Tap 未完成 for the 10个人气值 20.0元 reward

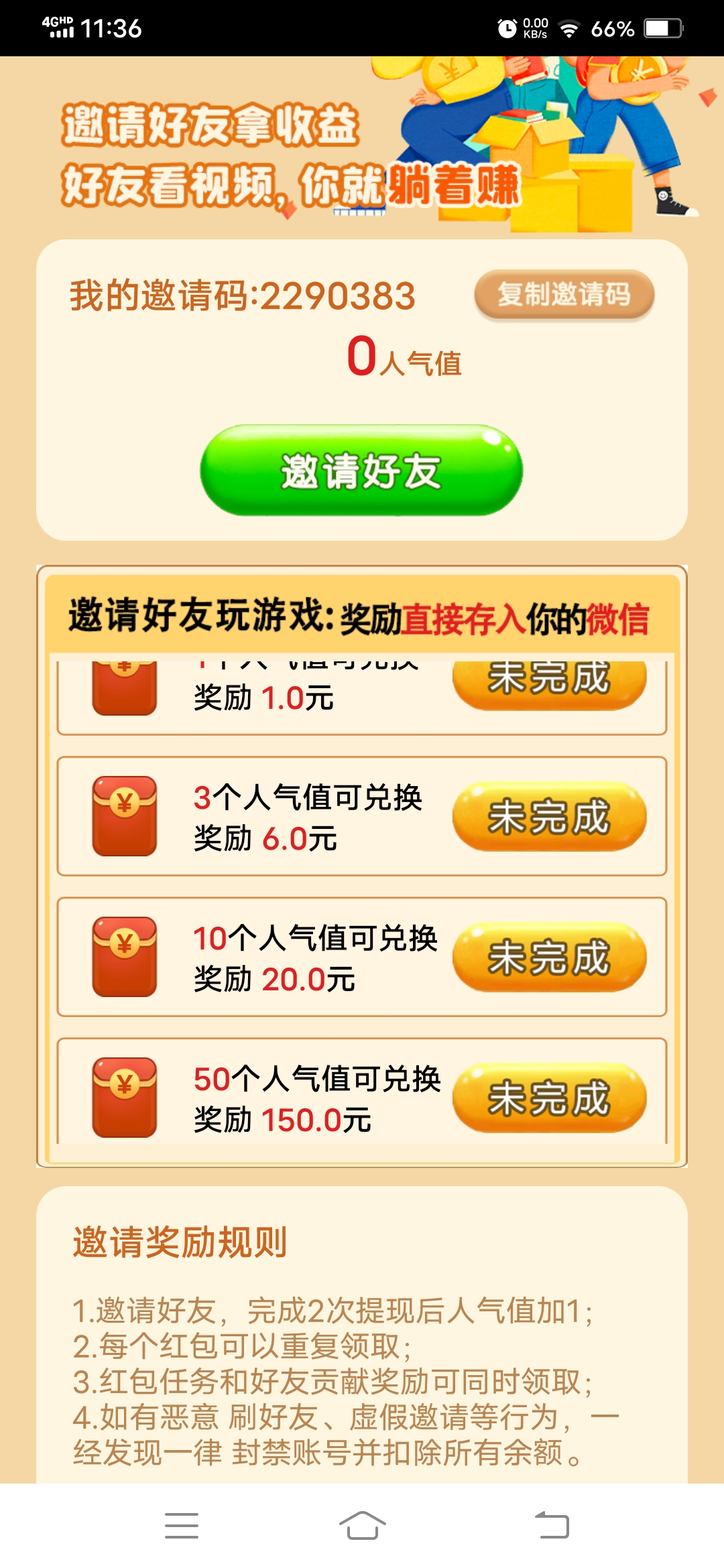click(549, 957)
